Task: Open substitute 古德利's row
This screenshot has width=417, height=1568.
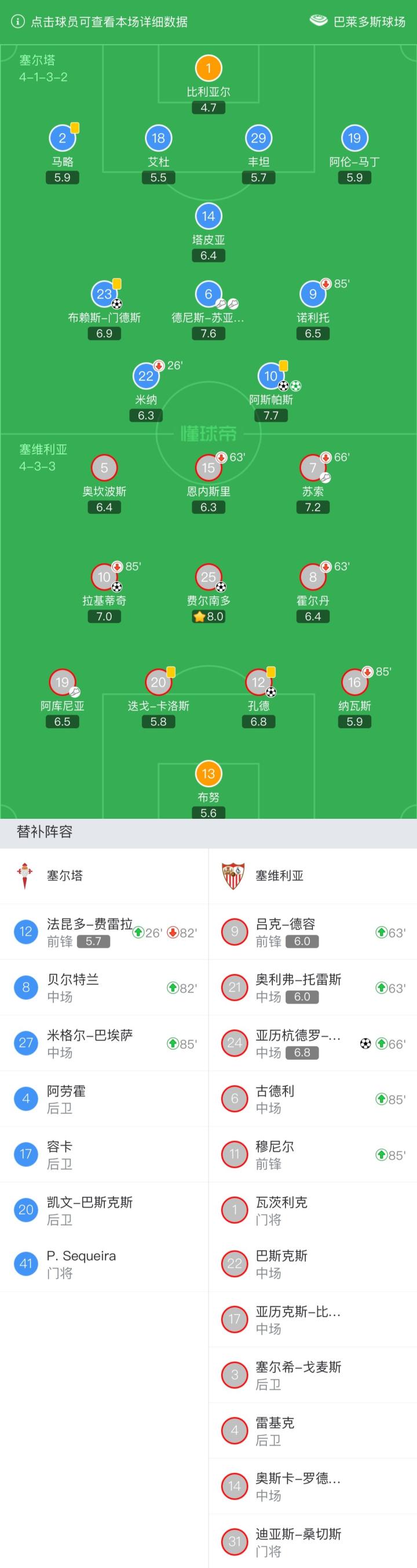Action: pos(312,1099)
